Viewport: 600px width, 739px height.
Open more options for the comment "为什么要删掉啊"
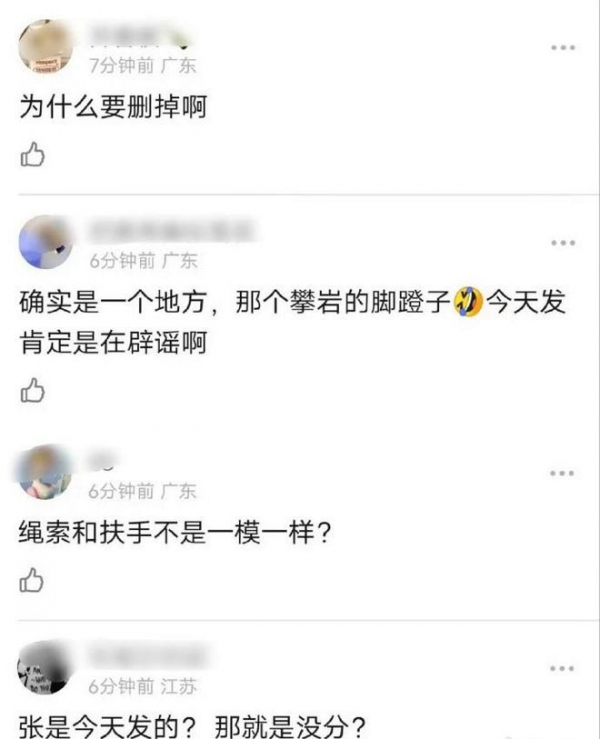pyautogui.click(x=563, y=48)
